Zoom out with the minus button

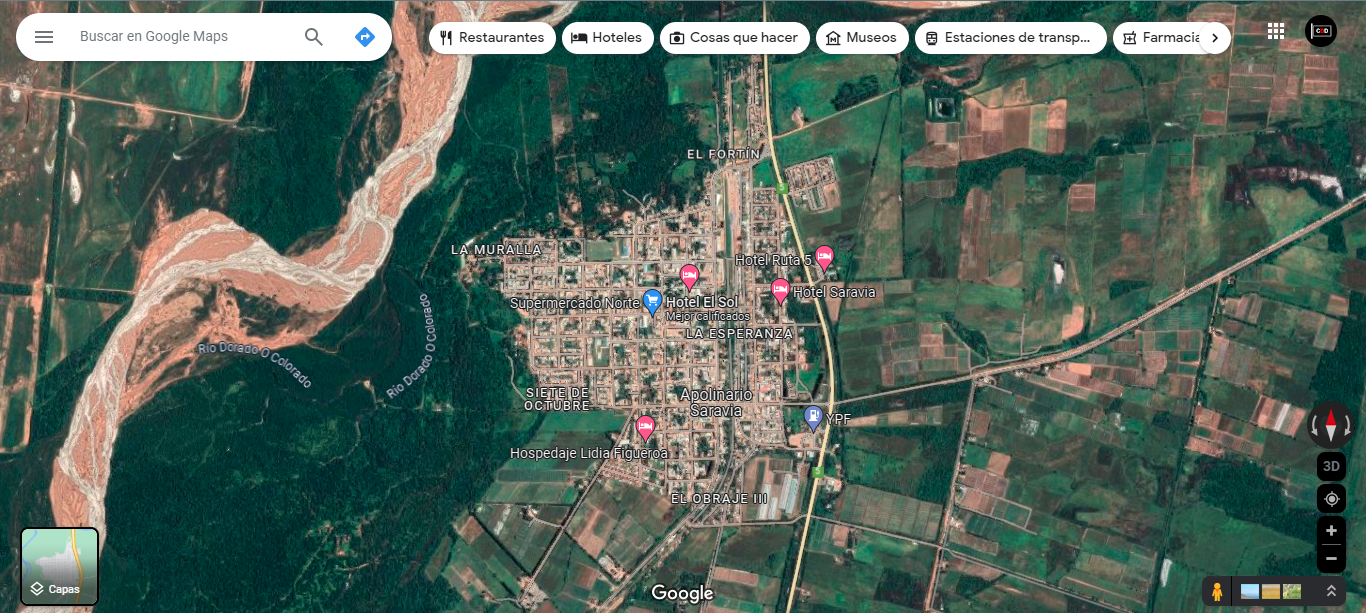pyautogui.click(x=1331, y=558)
